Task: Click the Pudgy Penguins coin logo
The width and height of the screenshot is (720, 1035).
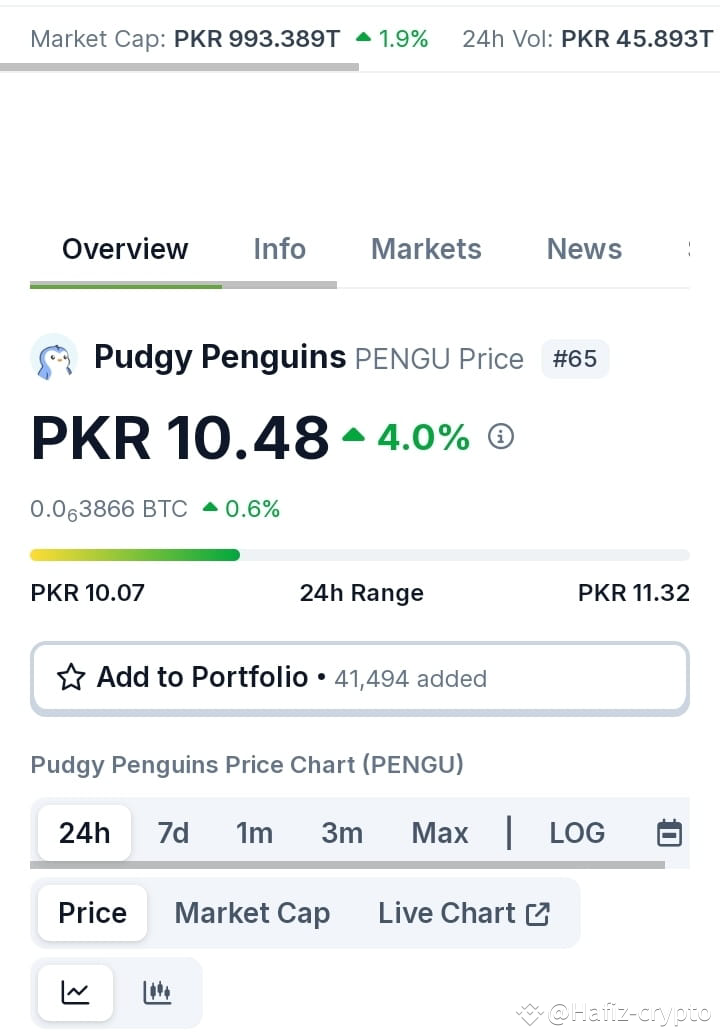Action: [x=53, y=357]
